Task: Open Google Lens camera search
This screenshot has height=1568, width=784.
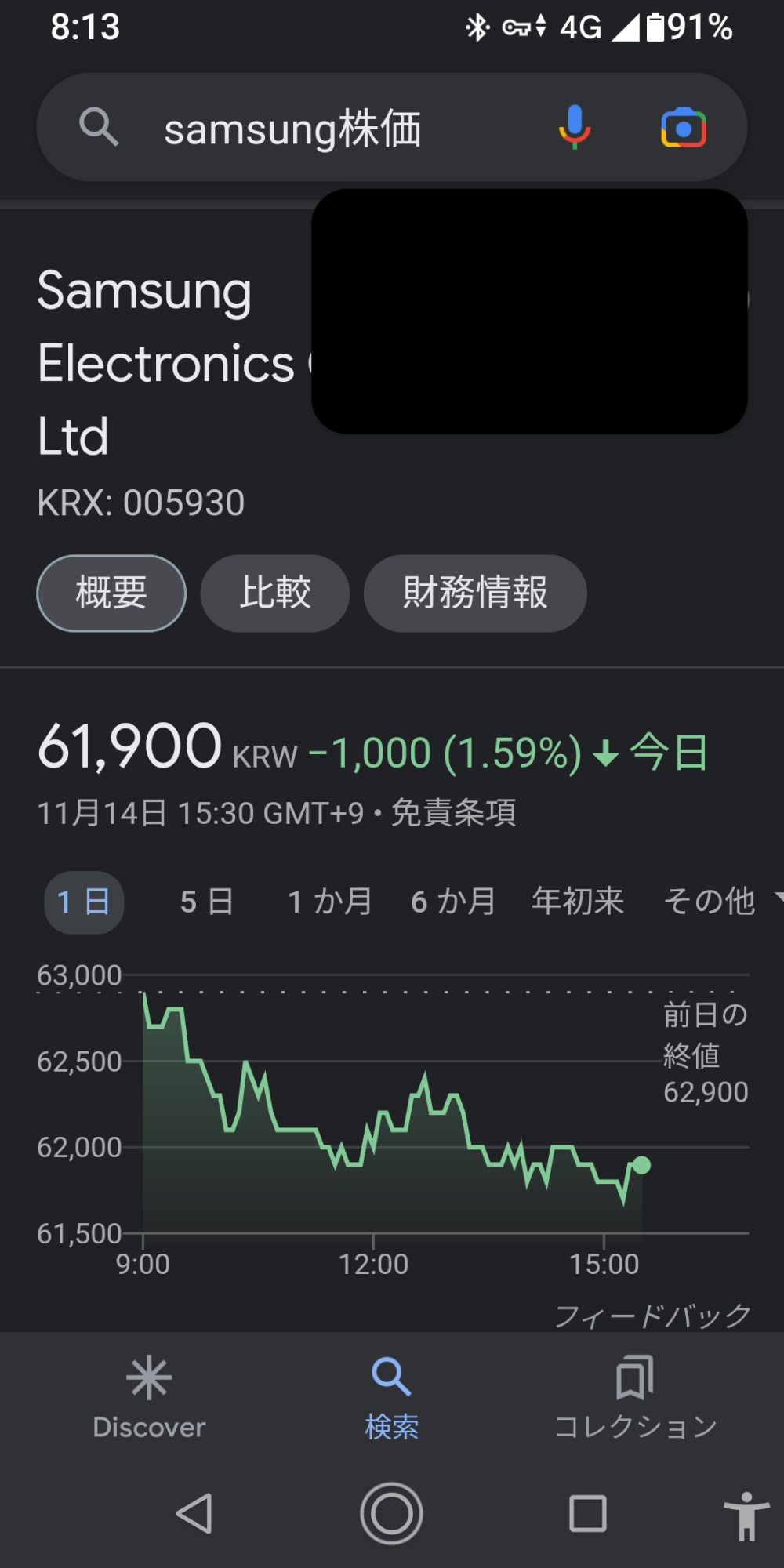Action: [684, 128]
